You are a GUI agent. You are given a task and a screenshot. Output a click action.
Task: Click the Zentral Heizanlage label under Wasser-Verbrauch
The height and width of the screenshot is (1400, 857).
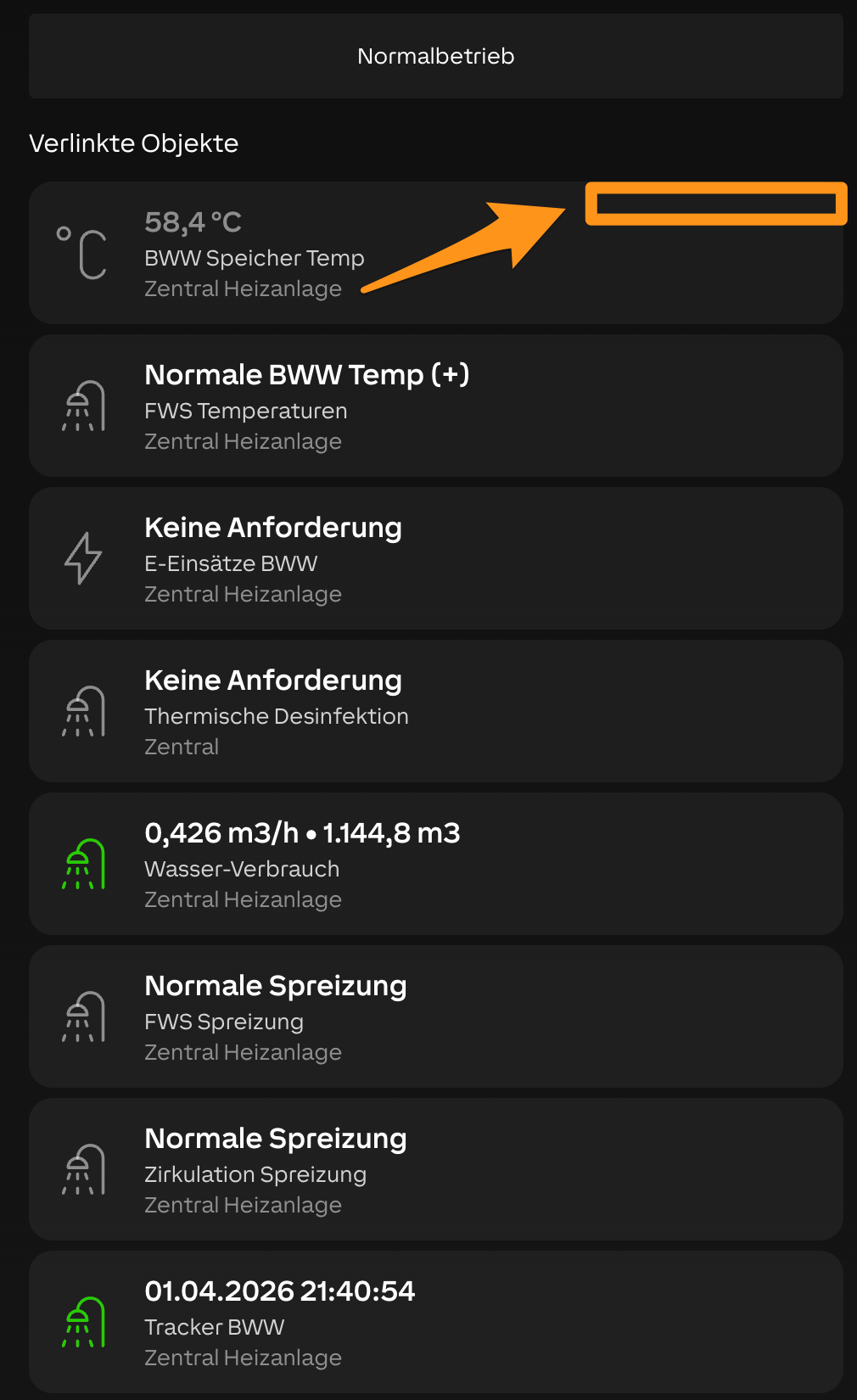click(x=244, y=899)
